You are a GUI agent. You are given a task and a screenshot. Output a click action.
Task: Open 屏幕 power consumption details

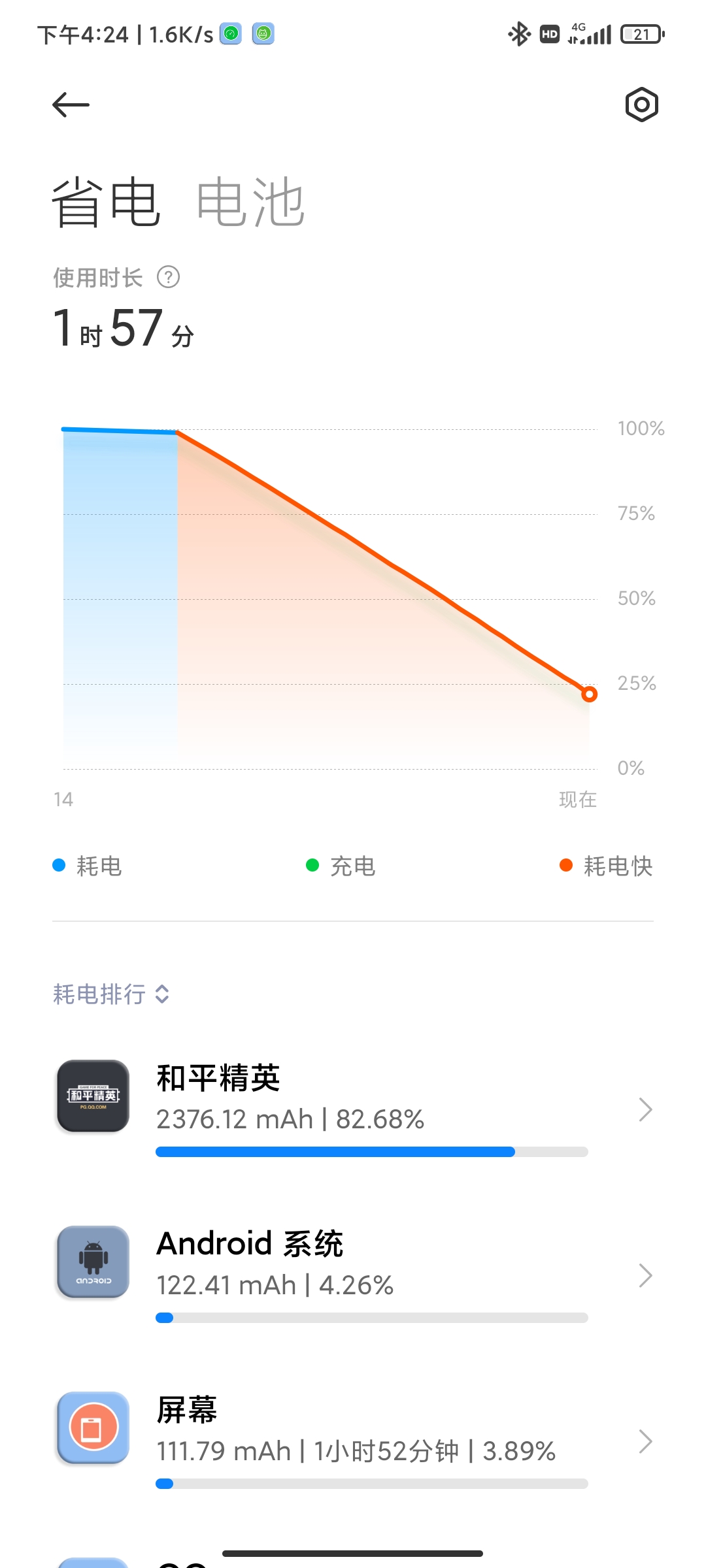[353, 1441]
